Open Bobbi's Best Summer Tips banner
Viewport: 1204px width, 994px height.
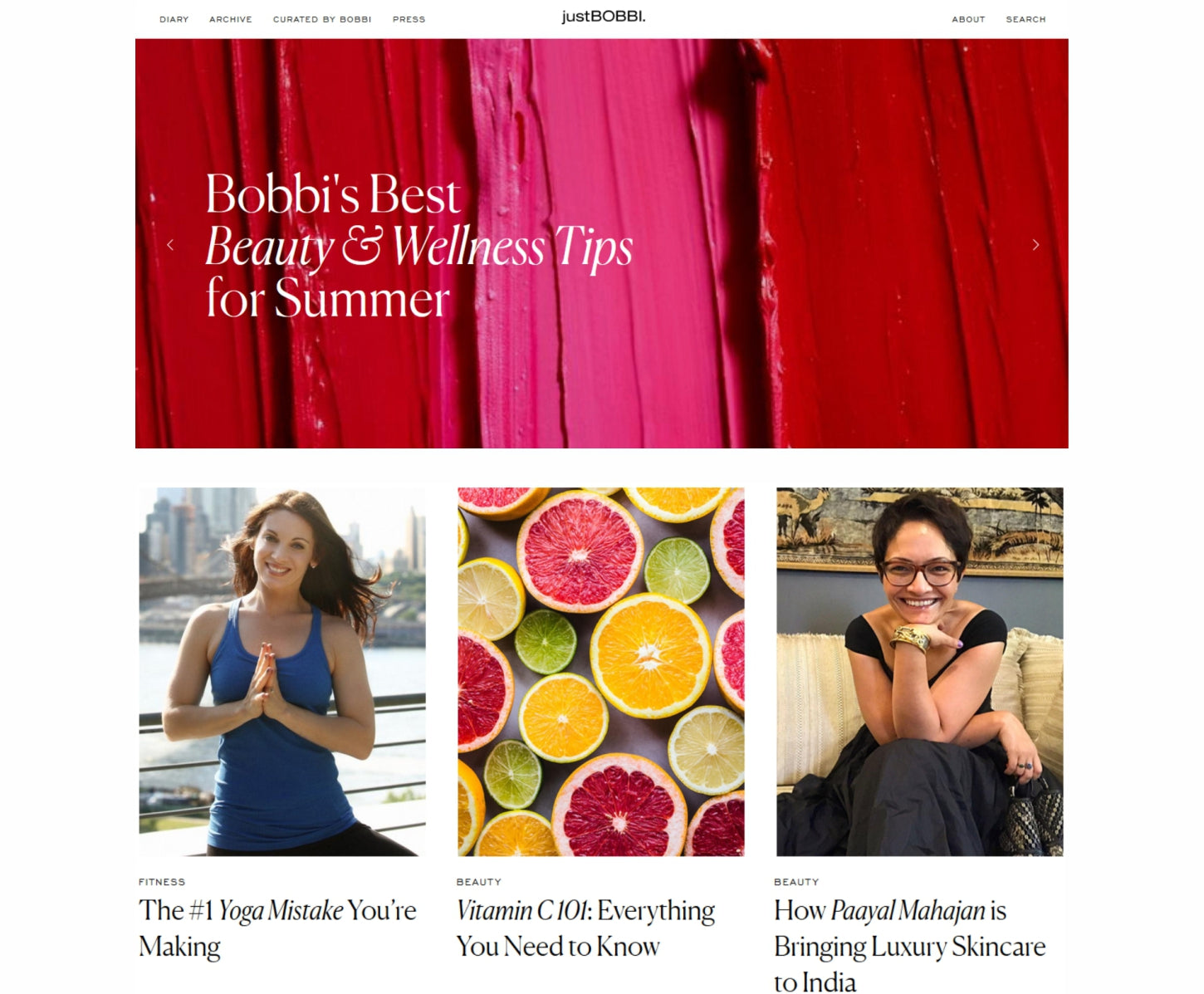pyautogui.click(x=418, y=247)
